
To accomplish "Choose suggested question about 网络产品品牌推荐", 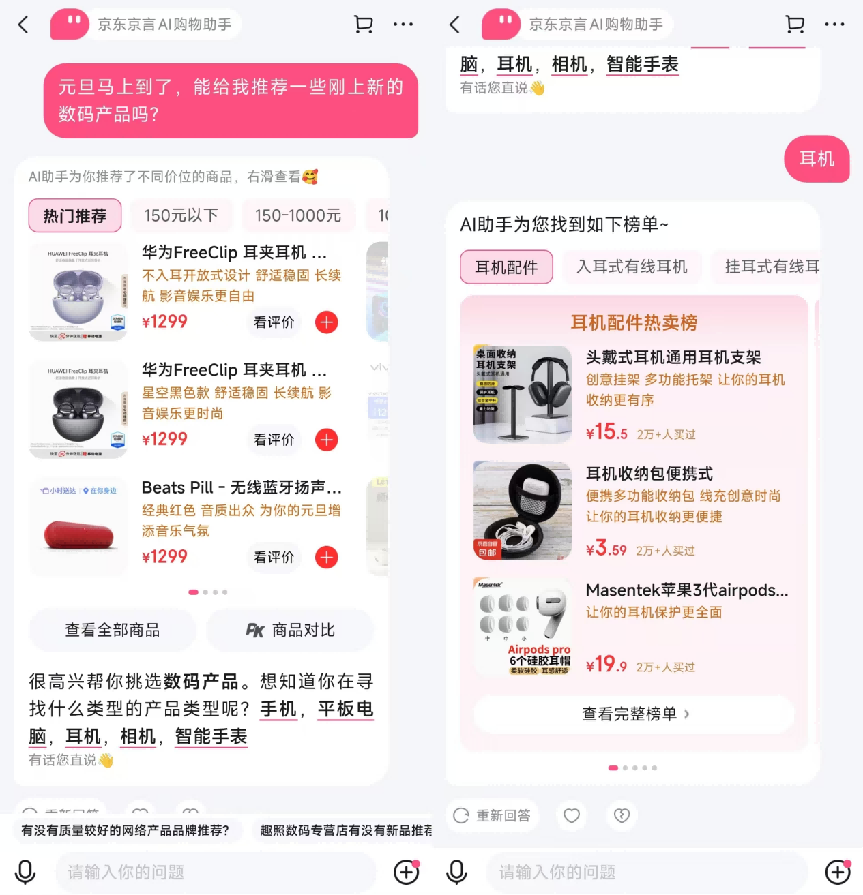I will [x=126, y=830].
